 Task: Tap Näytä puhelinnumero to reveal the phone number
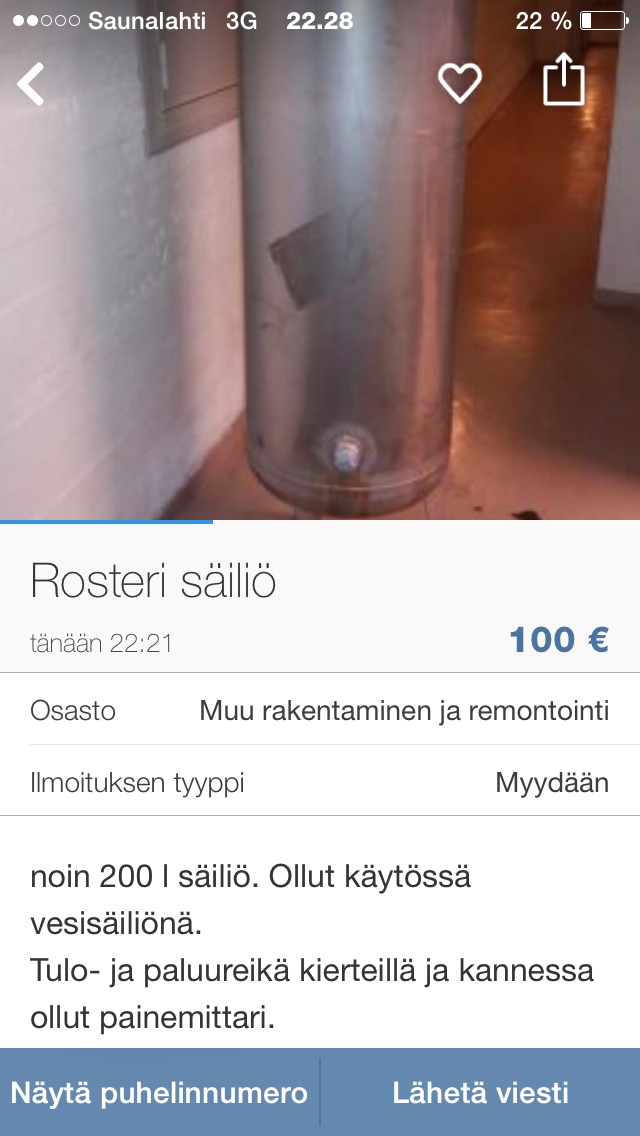160,1092
